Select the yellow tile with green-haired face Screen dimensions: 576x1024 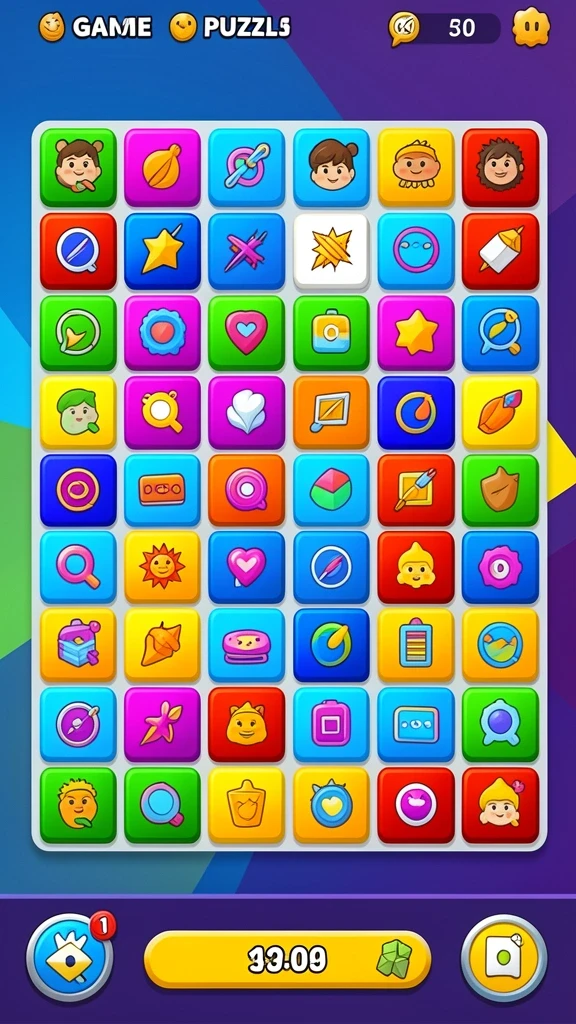pos(78,413)
